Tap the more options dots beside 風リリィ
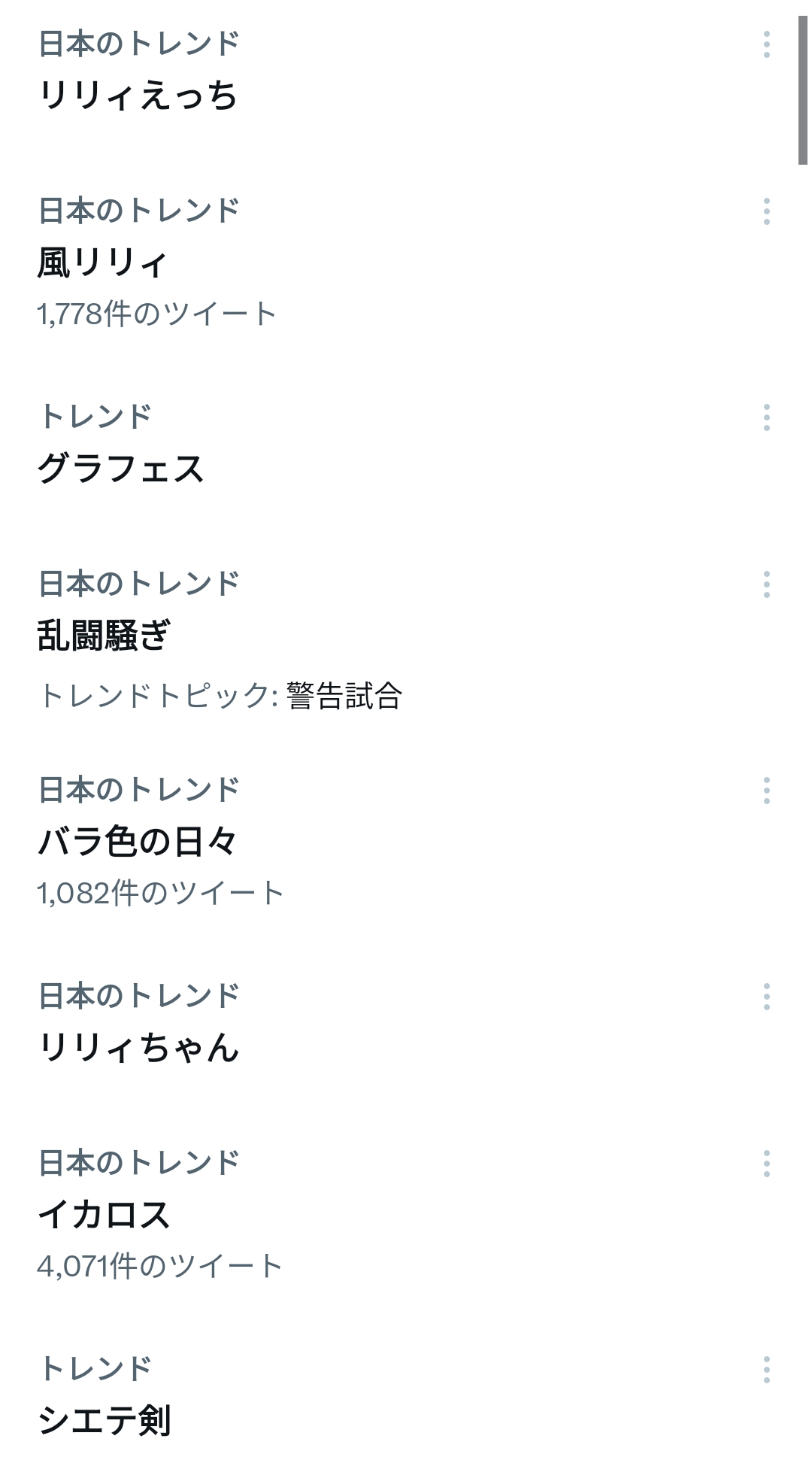The height and width of the screenshot is (1460, 812). (766, 211)
